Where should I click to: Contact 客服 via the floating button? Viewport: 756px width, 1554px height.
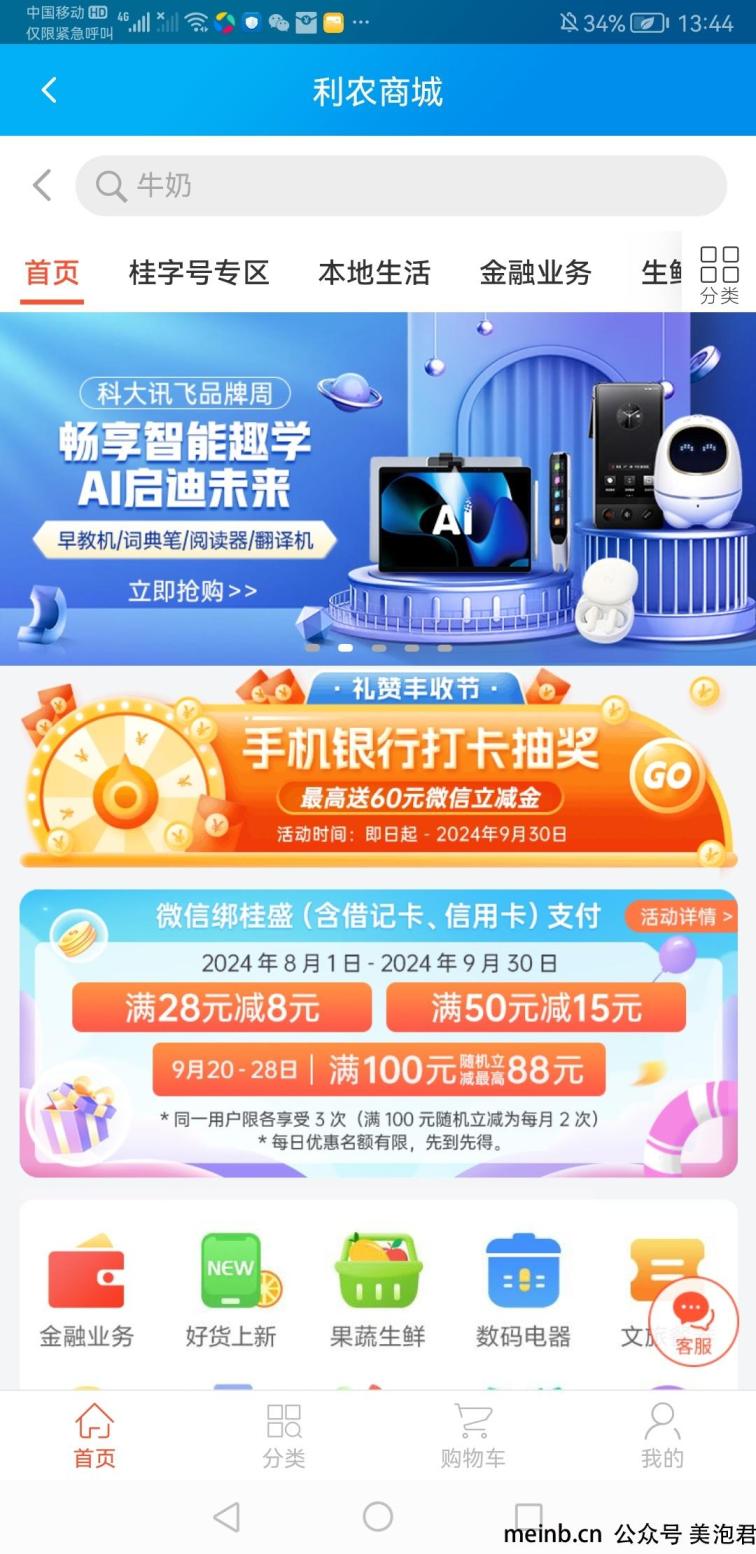tap(693, 1320)
